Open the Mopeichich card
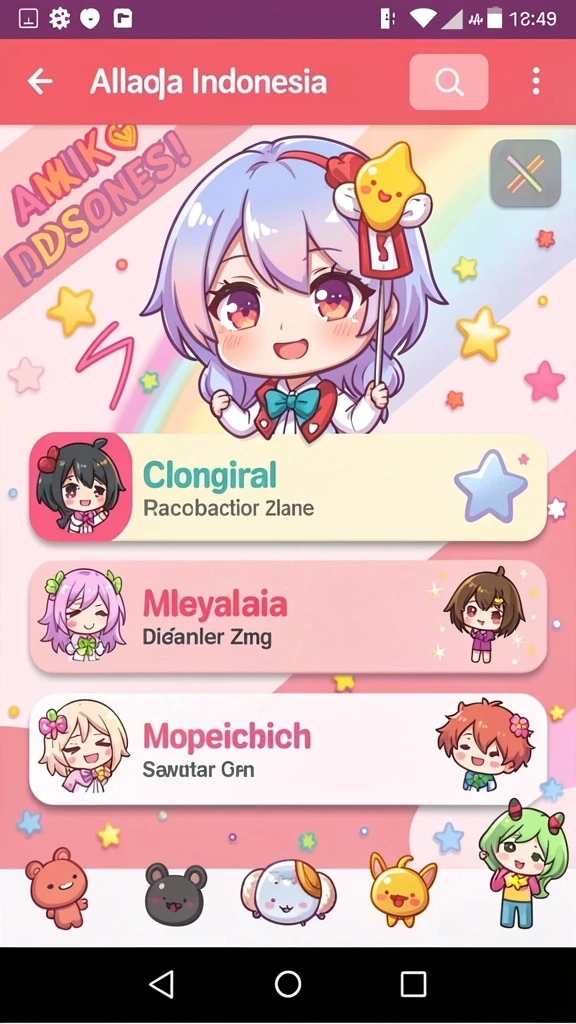576x1024 pixels. click(x=288, y=748)
